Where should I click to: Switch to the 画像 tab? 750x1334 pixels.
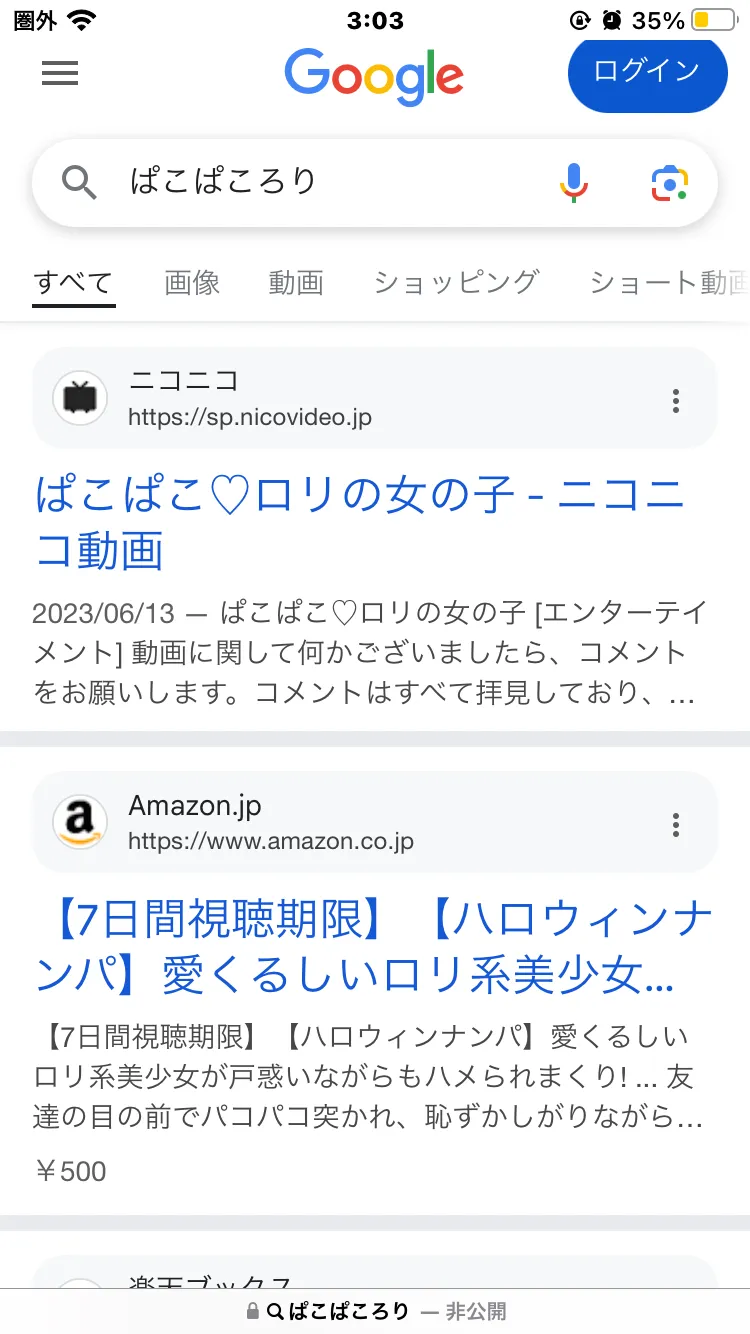[x=192, y=283]
